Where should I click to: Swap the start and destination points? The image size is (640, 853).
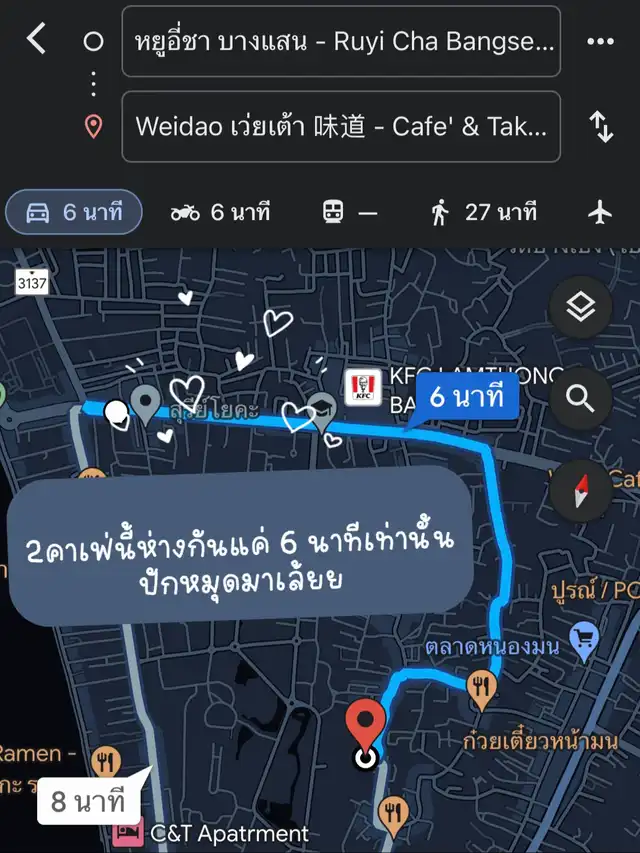click(600, 126)
